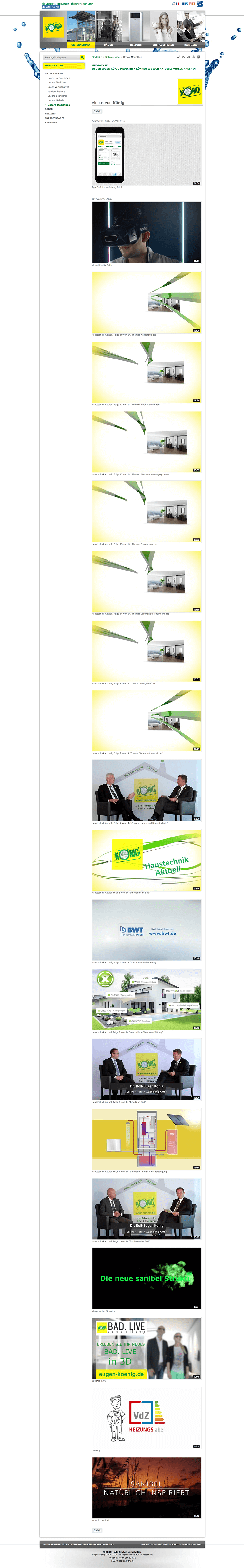244x1568 pixels.
Task: Go to the Karriere tab
Action: click(x=191, y=44)
